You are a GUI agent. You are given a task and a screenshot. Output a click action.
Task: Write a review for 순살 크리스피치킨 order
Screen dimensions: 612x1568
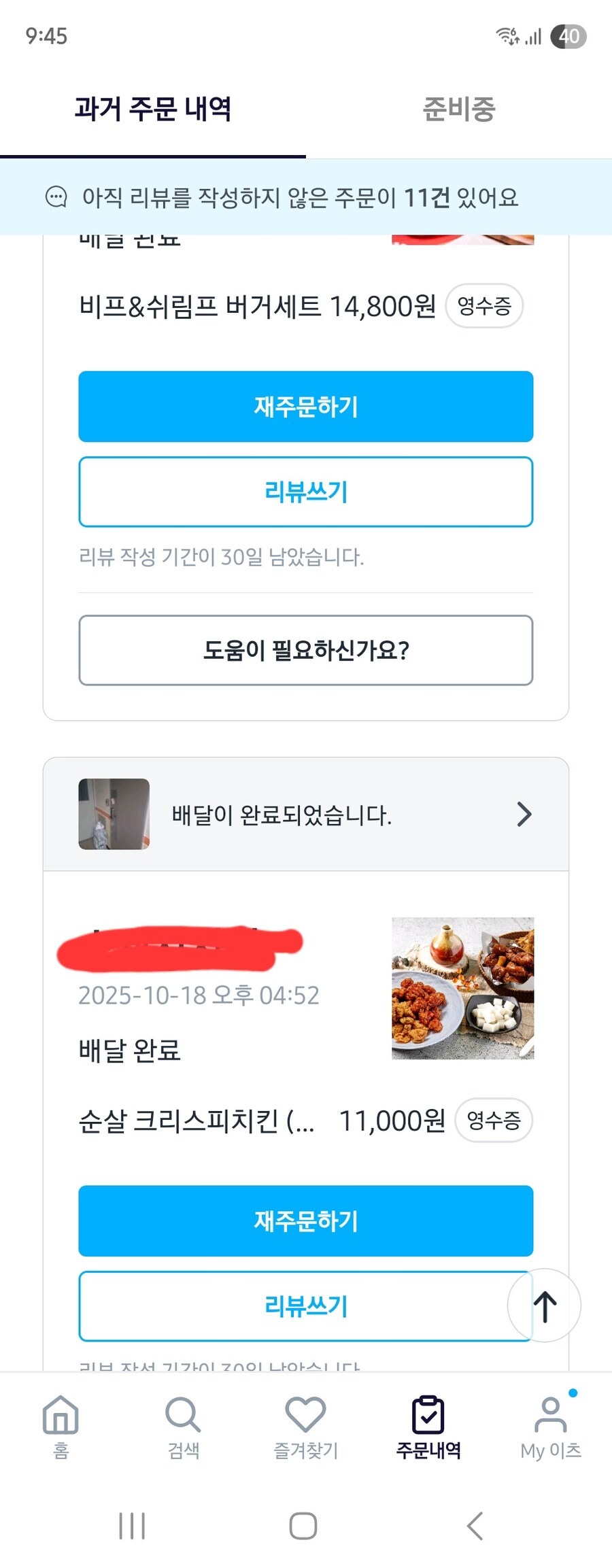click(x=292, y=1306)
